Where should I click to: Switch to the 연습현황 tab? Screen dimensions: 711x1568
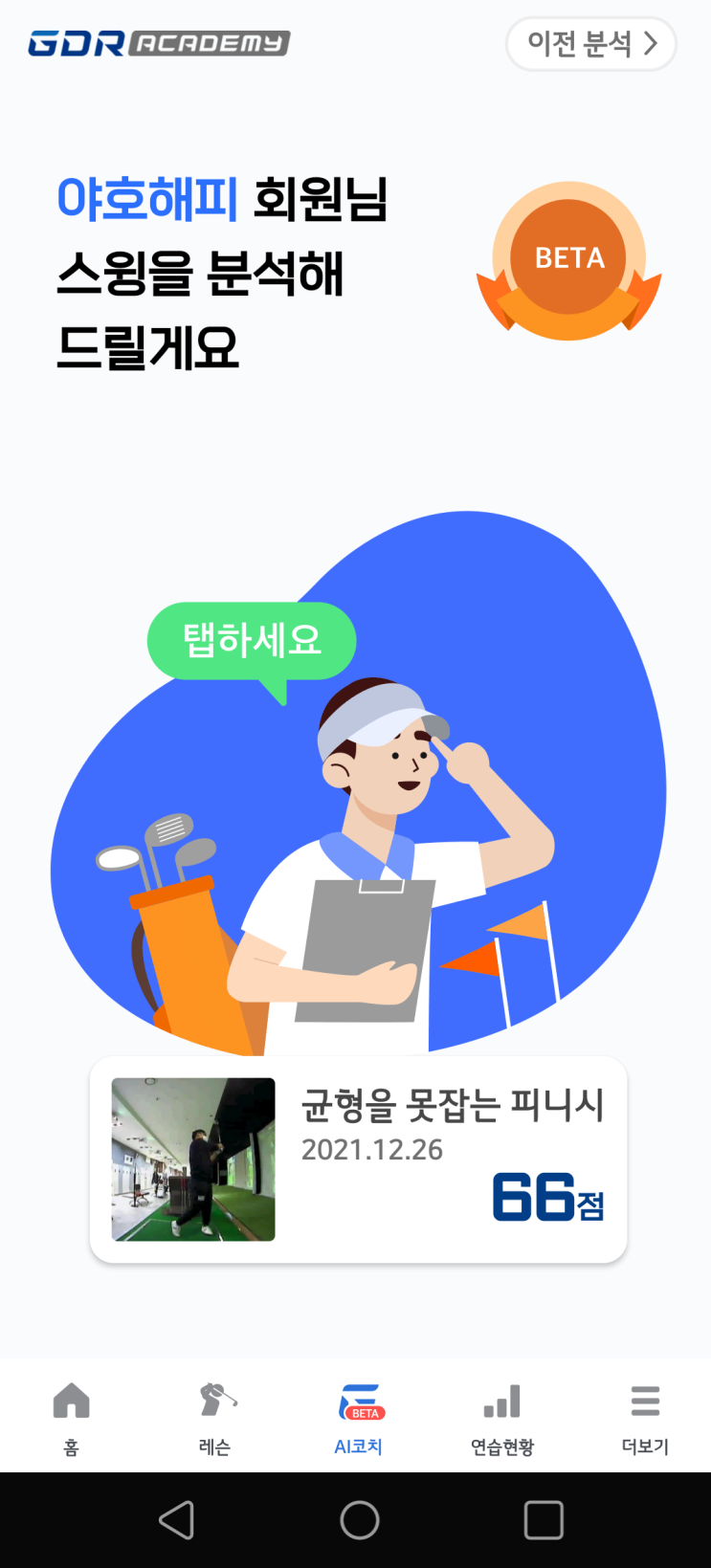[501, 1414]
